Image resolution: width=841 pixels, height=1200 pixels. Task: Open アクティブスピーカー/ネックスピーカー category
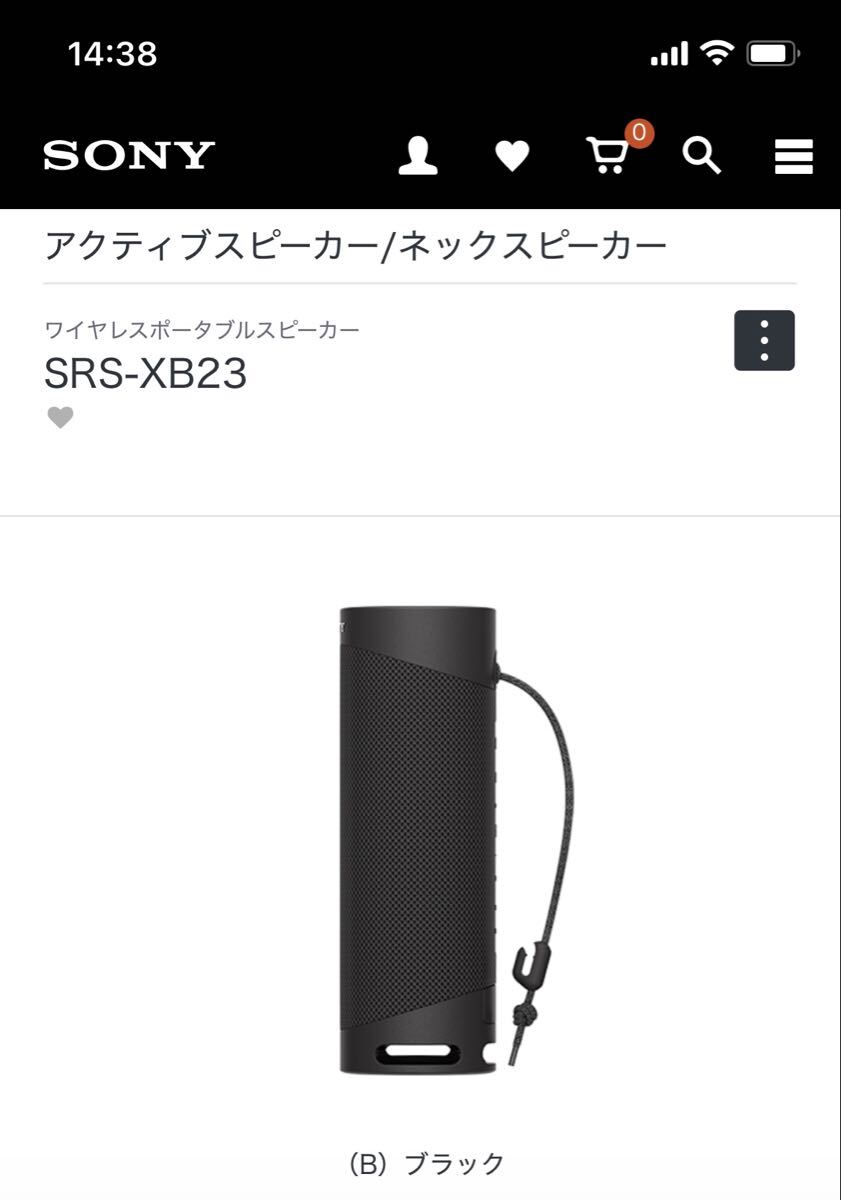click(x=355, y=245)
